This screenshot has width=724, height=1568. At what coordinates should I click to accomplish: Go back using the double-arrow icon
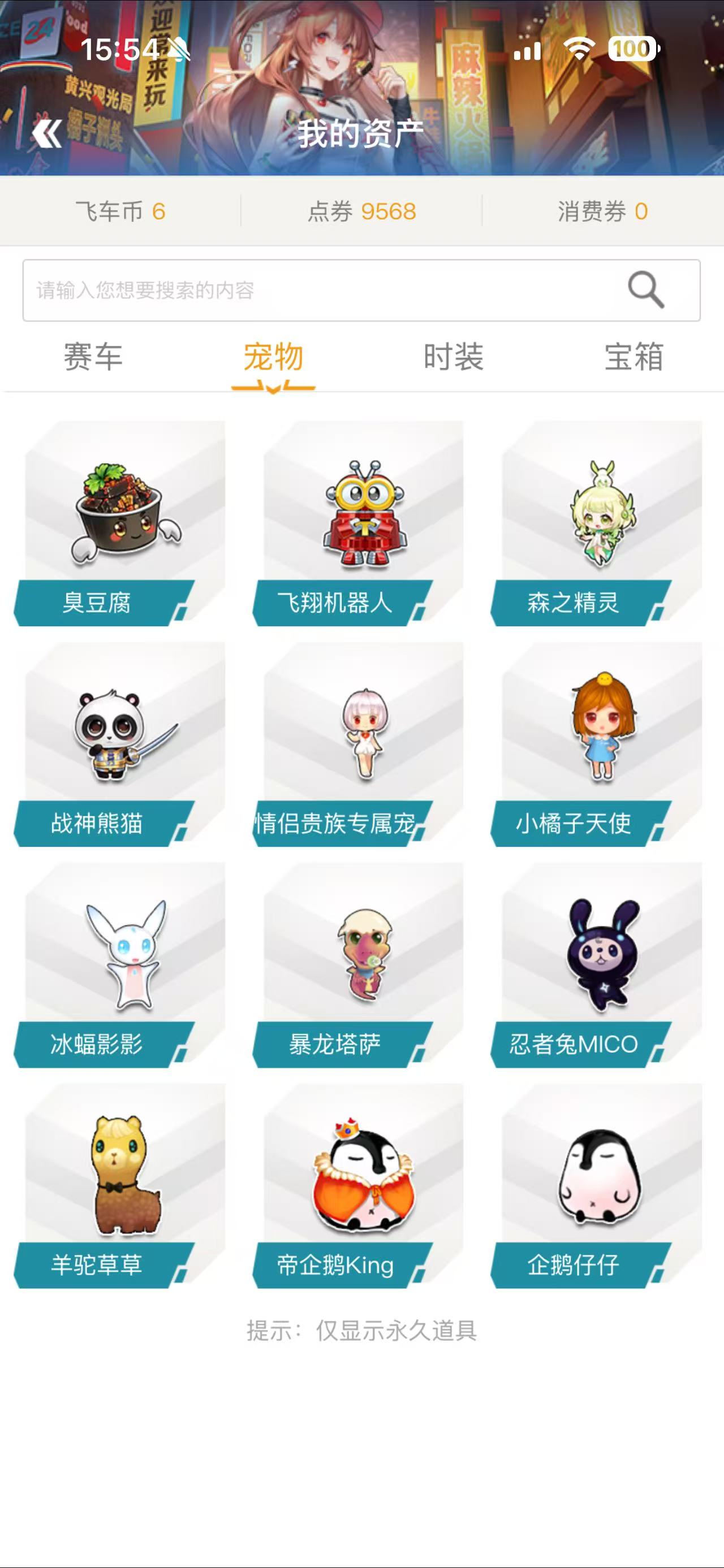pos(47,133)
